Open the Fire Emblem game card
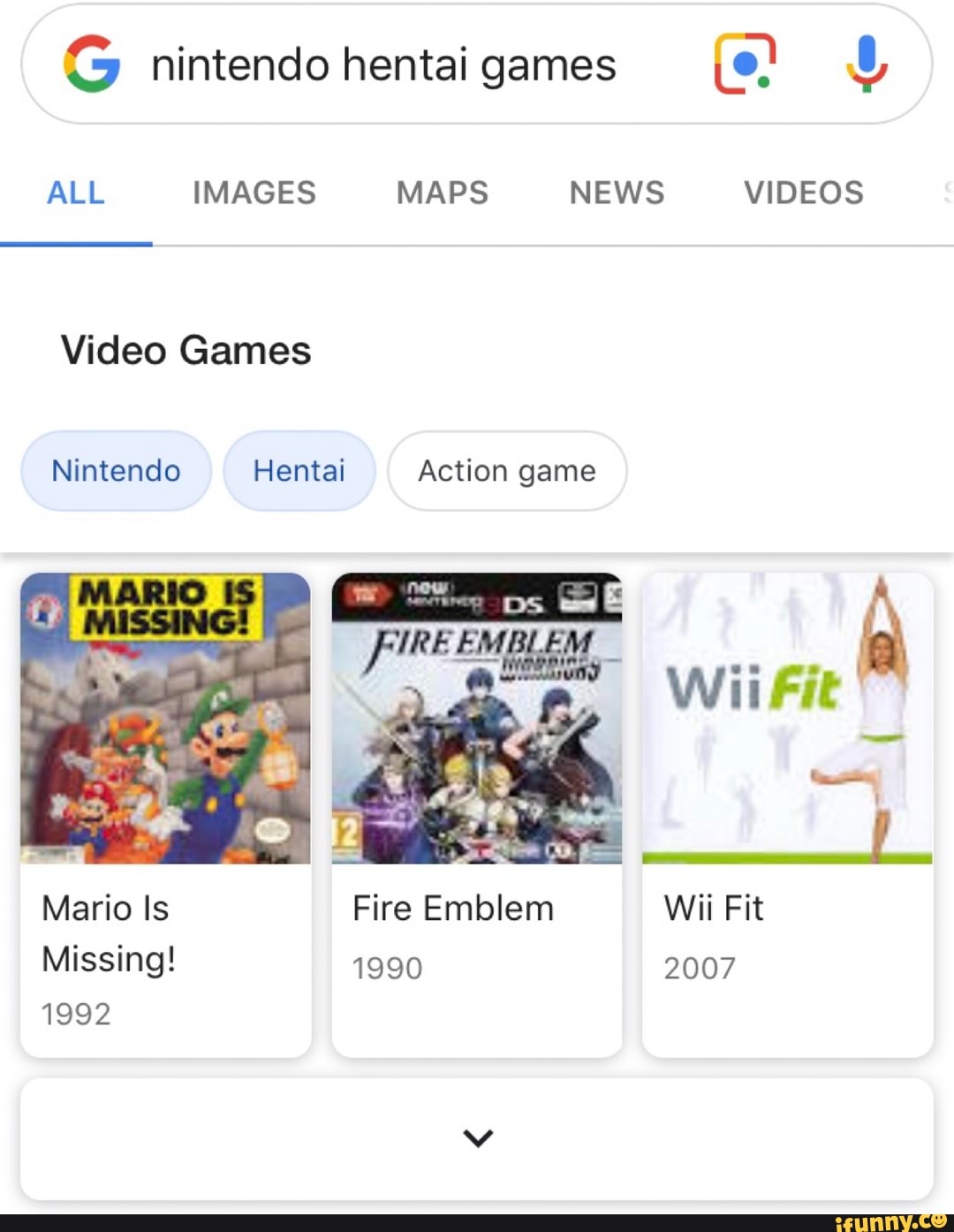Screen dimensions: 954x1232 [x=477, y=813]
